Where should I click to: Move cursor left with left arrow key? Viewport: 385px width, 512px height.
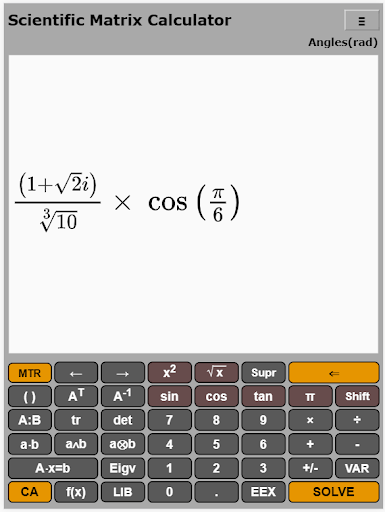tap(76, 373)
